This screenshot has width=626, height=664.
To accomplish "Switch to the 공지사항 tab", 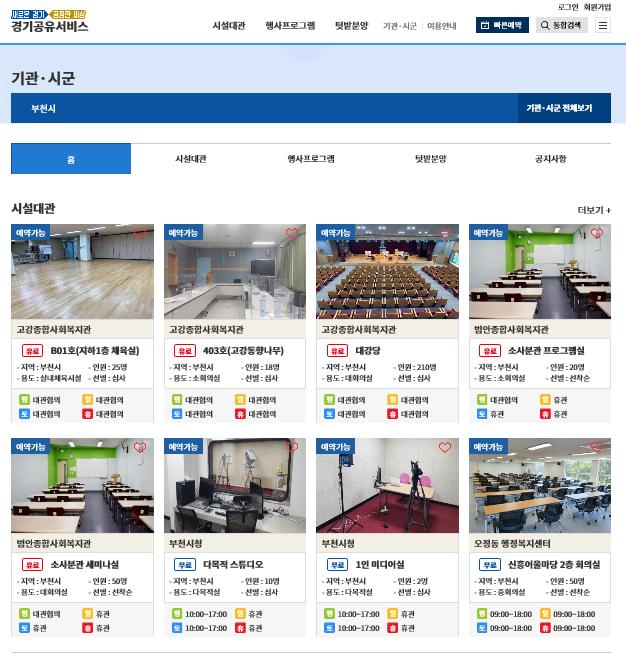I will click(x=550, y=159).
